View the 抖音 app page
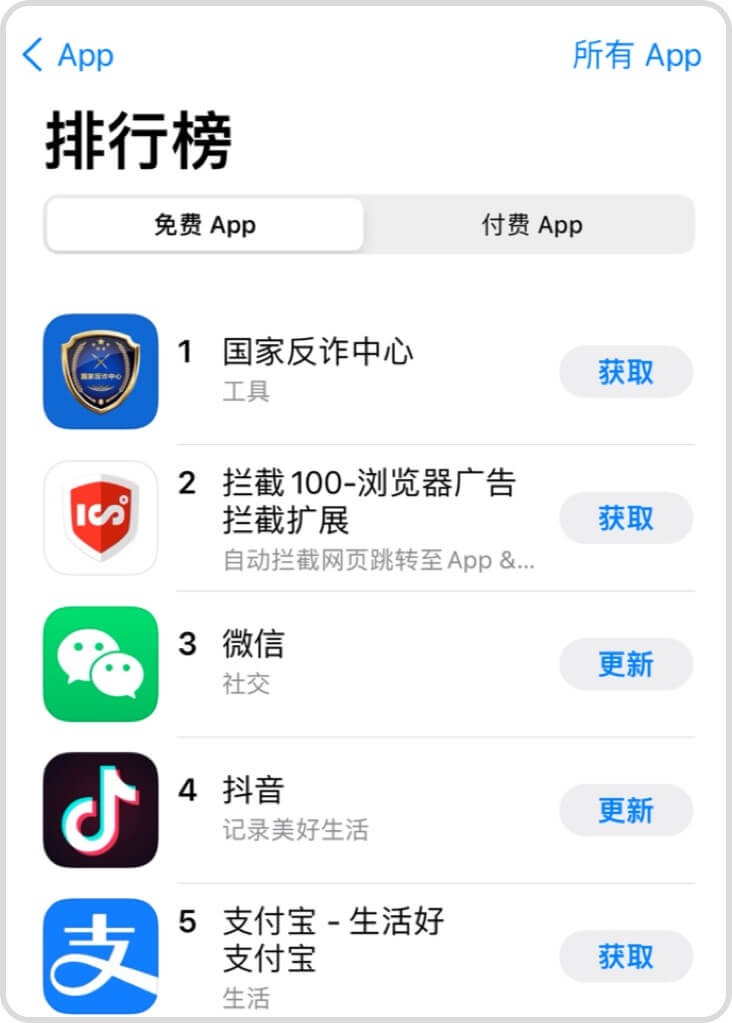Screen dimensions: 732x1023 click(254, 791)
